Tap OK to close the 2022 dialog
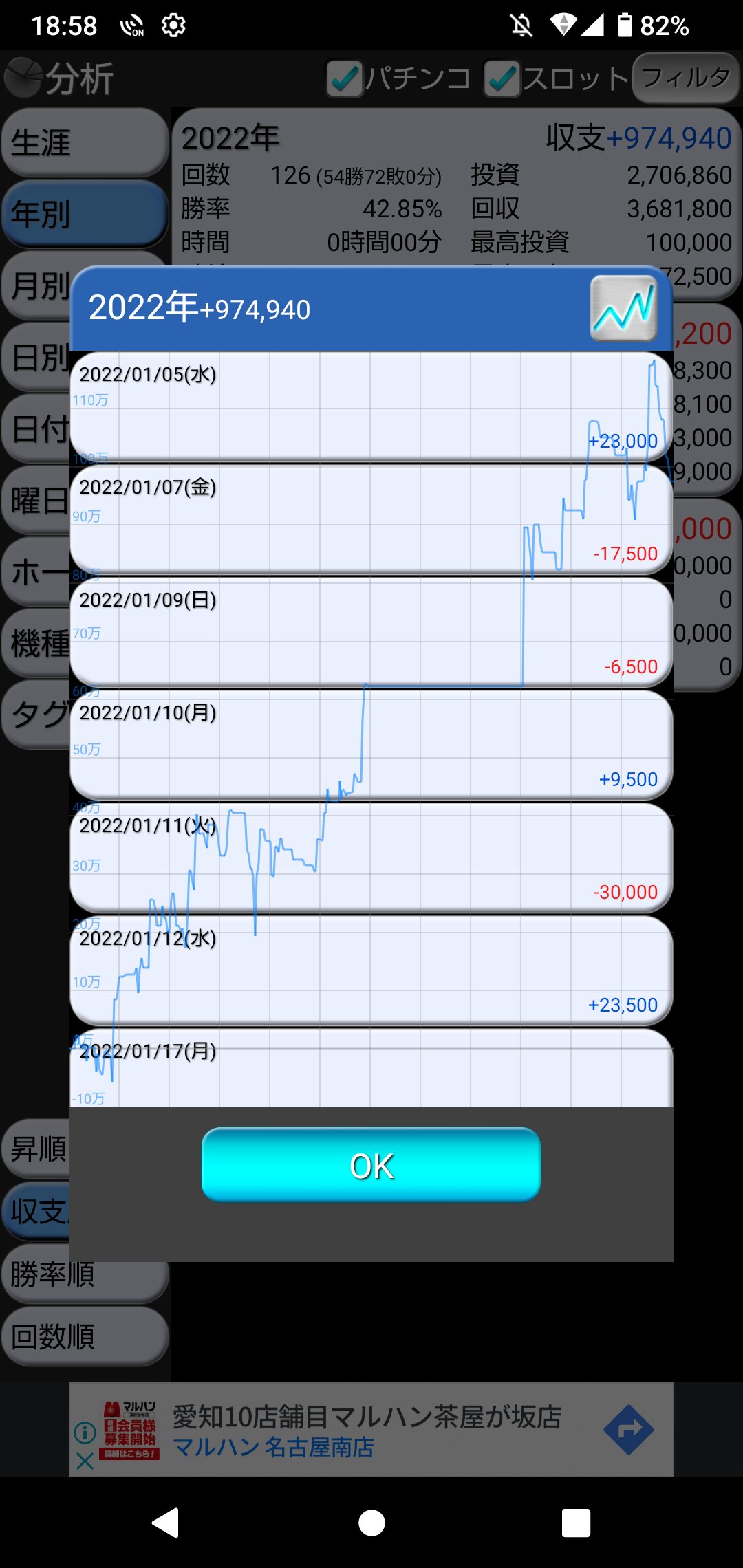 [x=371, y=1165]
